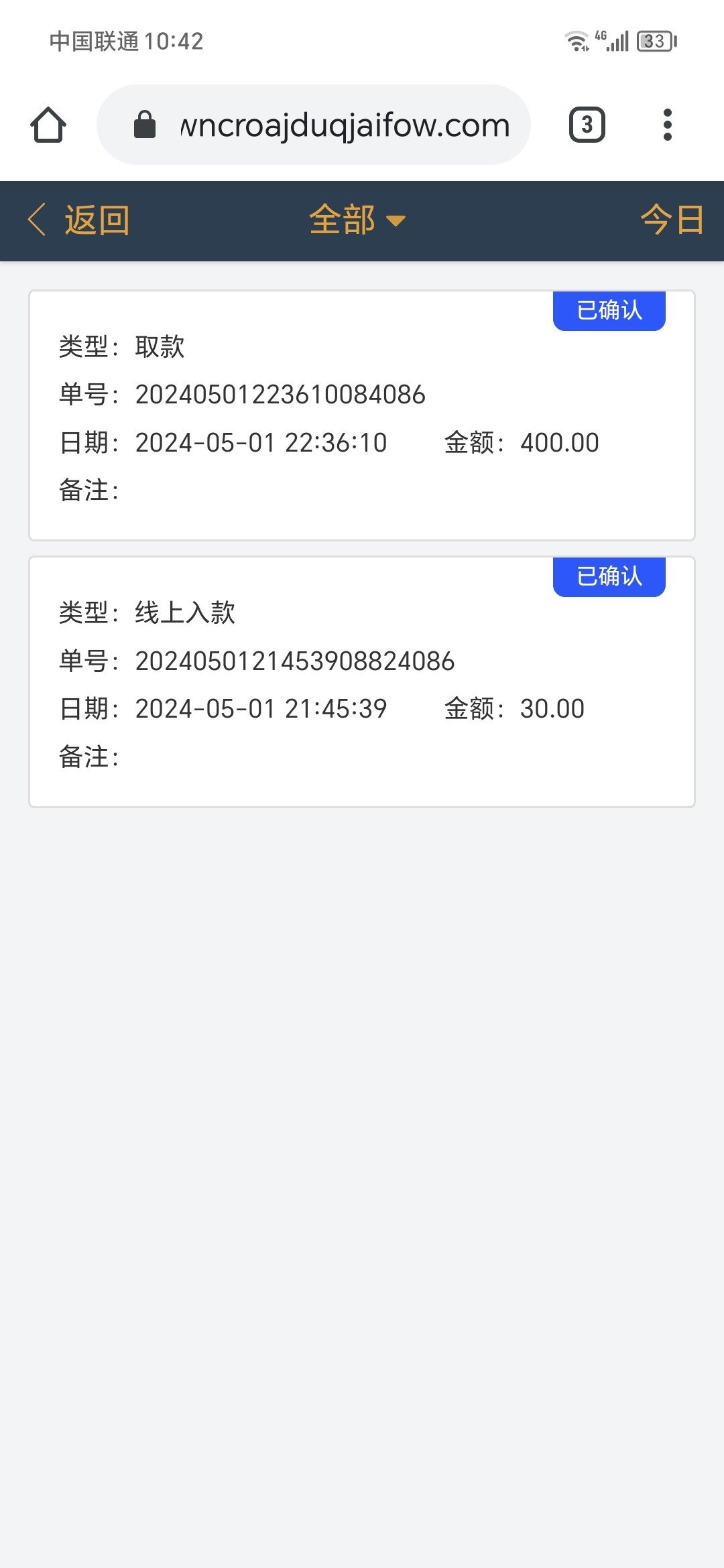Screen dimensions: 724x1568
Task: Open the browser tab switcher showing 3 tabs
Action: point(587,125)
